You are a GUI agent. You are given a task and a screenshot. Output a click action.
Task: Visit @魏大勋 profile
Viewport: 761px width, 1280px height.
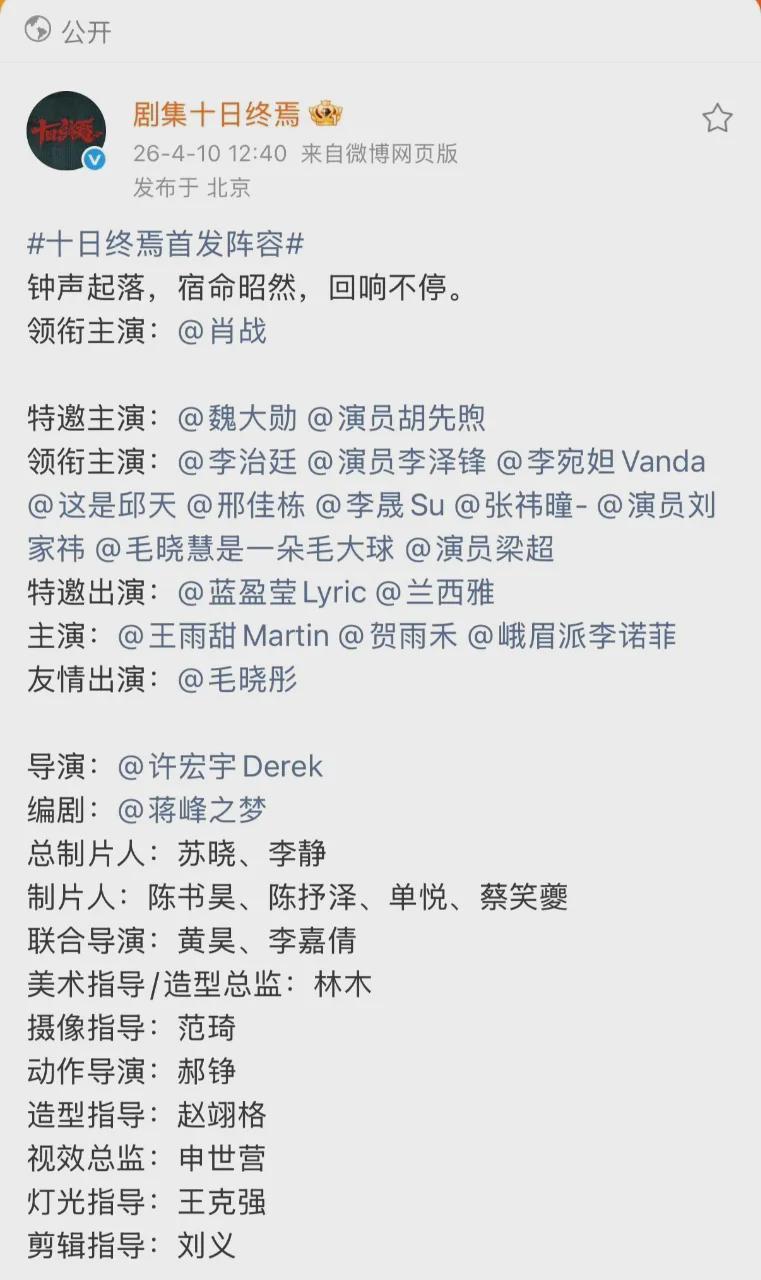click(x=237, y=418)
